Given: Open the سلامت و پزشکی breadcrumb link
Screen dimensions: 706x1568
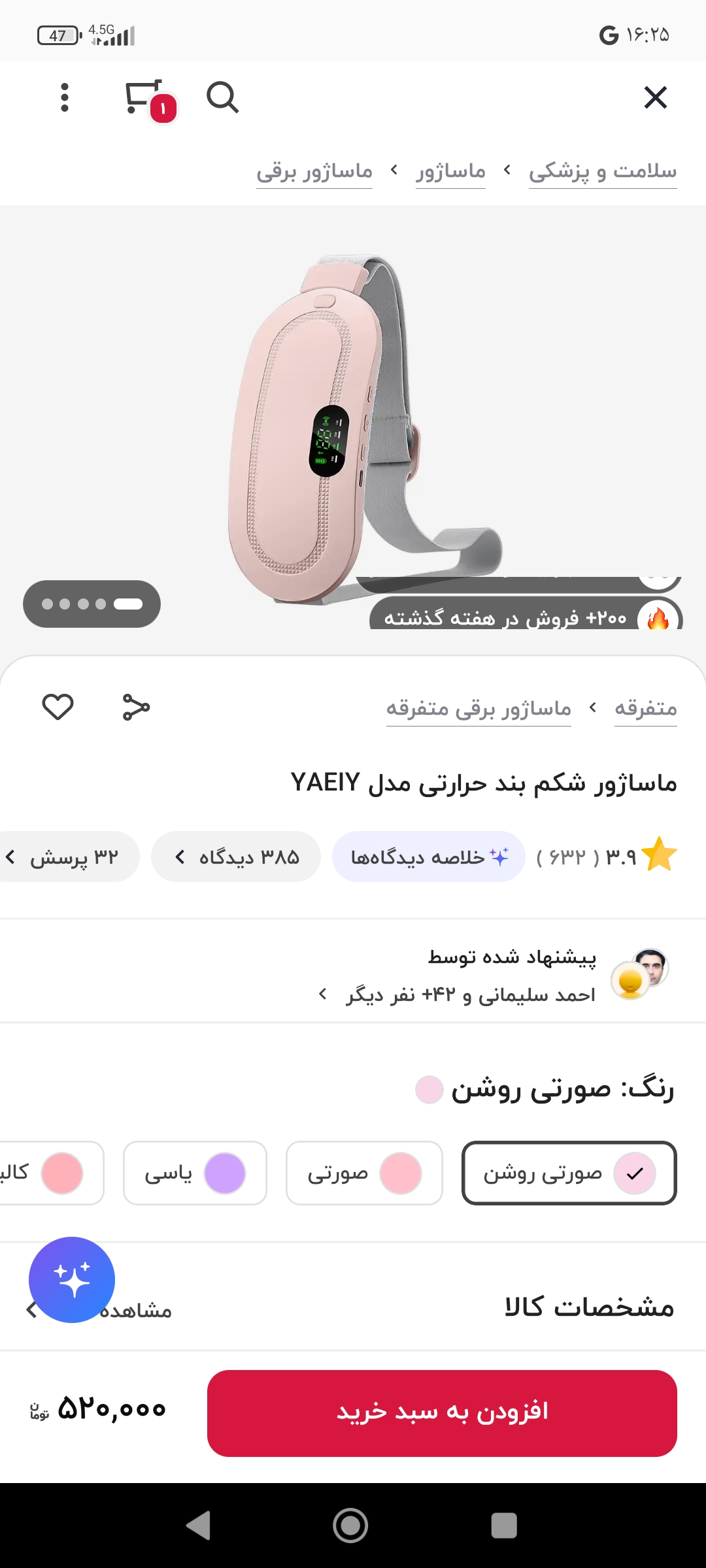Looking at the screenshot, I should pos(602,171).
